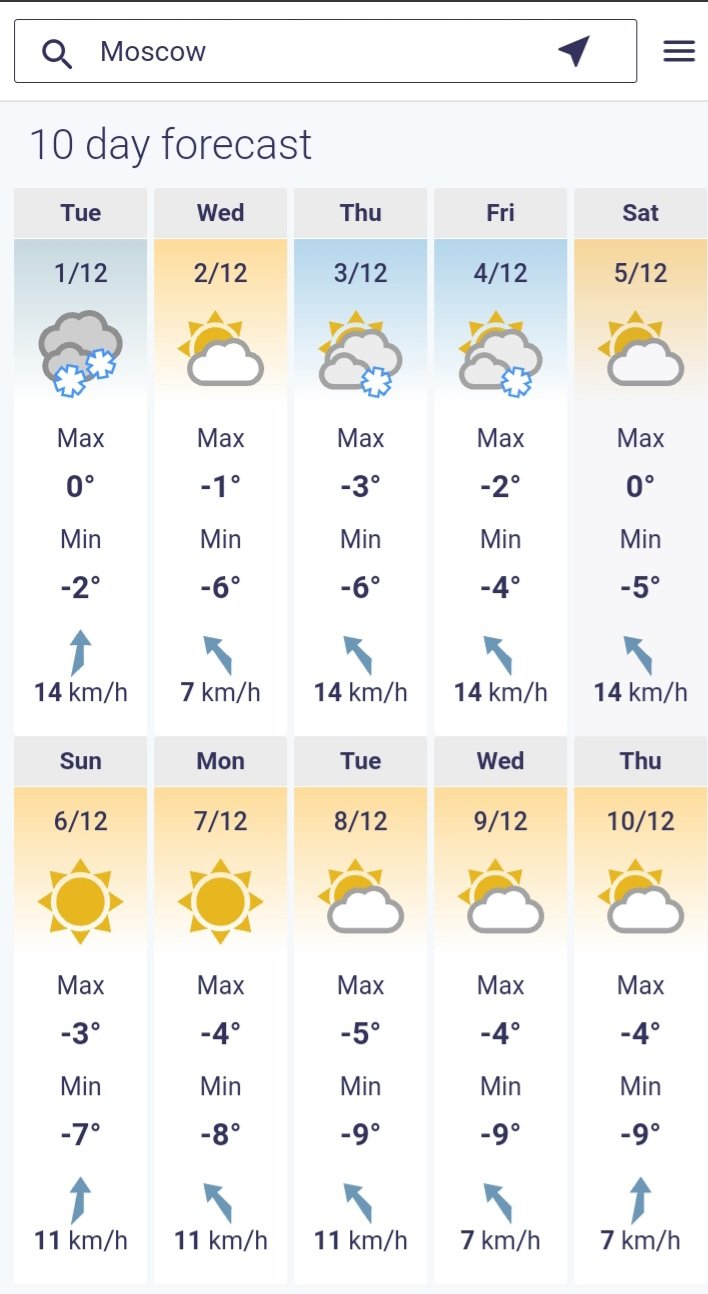Select the Thu 3/12 forecast card
This screenshot has height=1294, width=708.
(360, 461)
